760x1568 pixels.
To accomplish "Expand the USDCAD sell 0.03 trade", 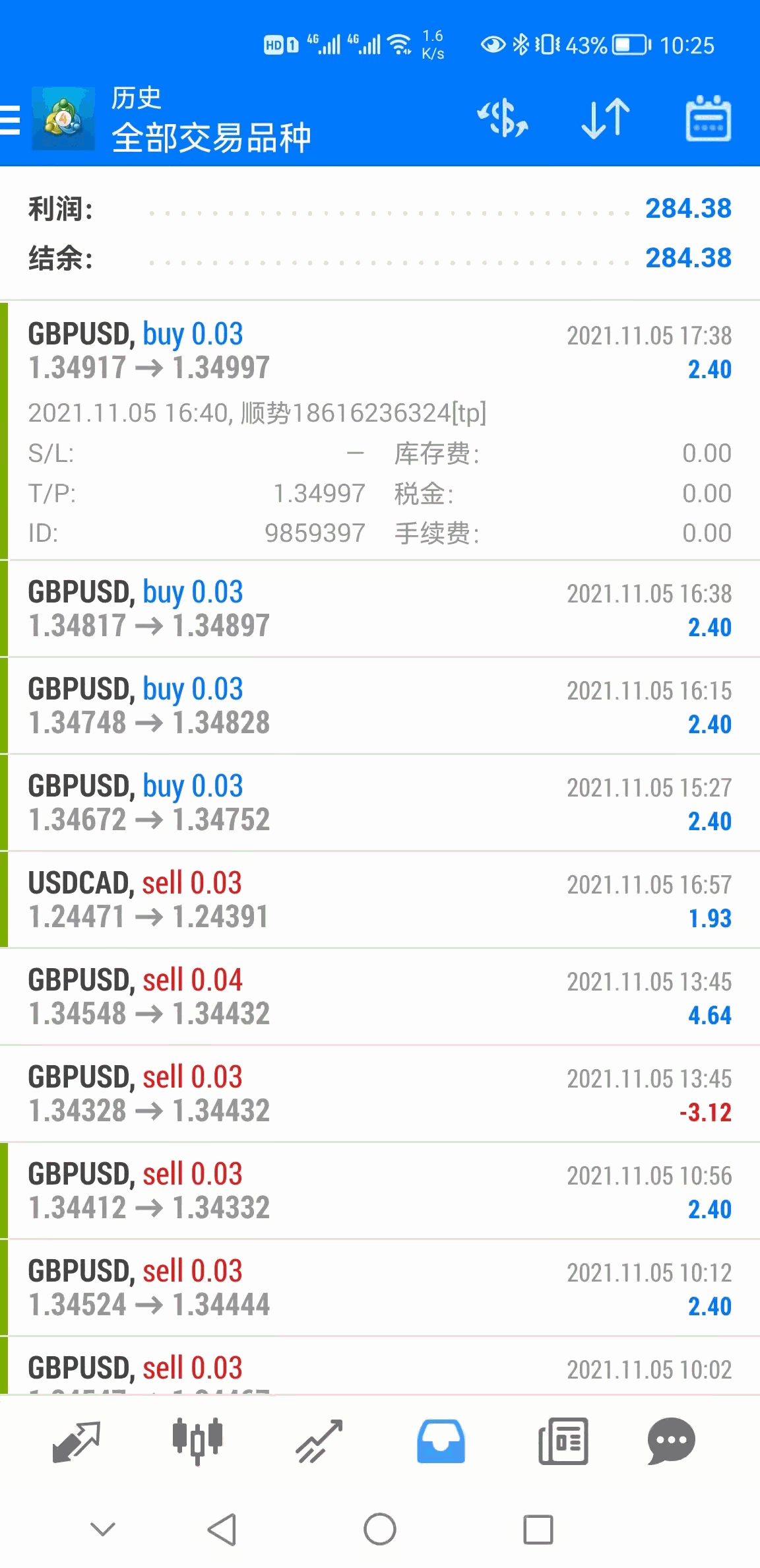I will (380, 899).
